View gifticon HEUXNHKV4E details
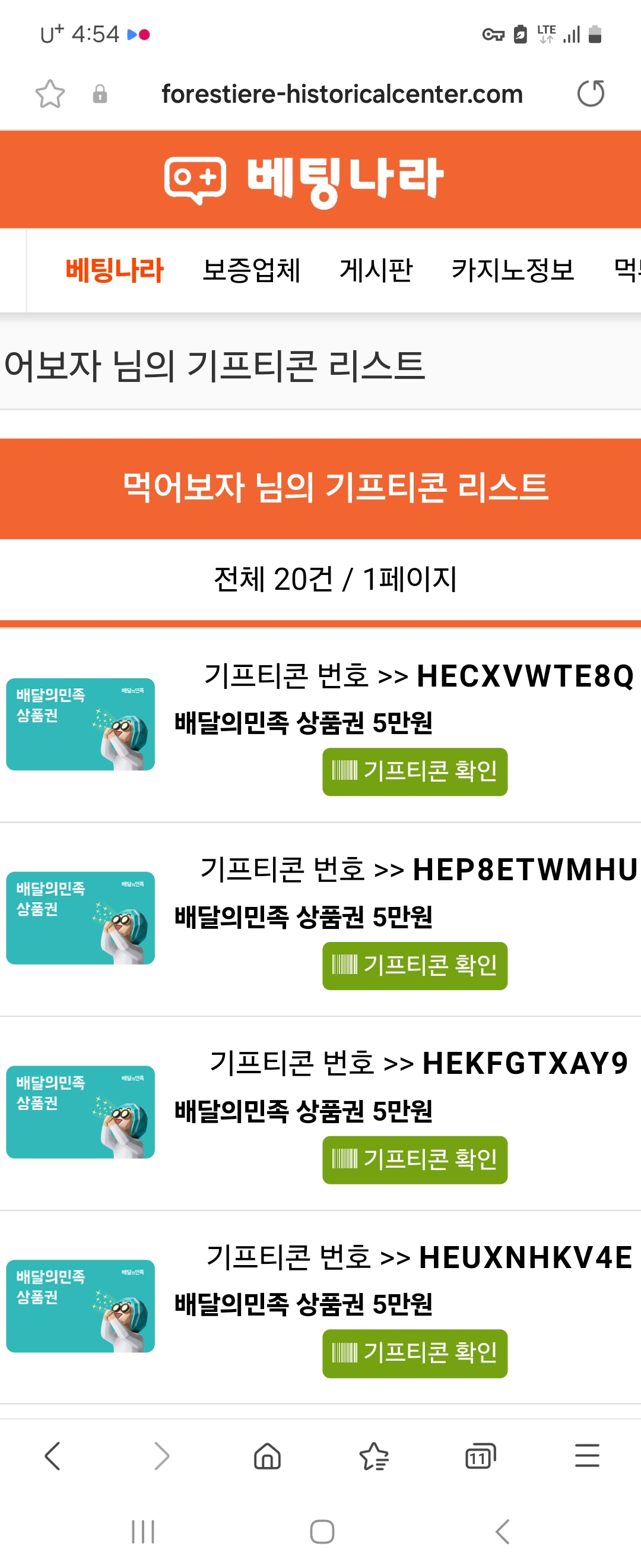The image size is (641, 1568). [x=415, y=1354]
